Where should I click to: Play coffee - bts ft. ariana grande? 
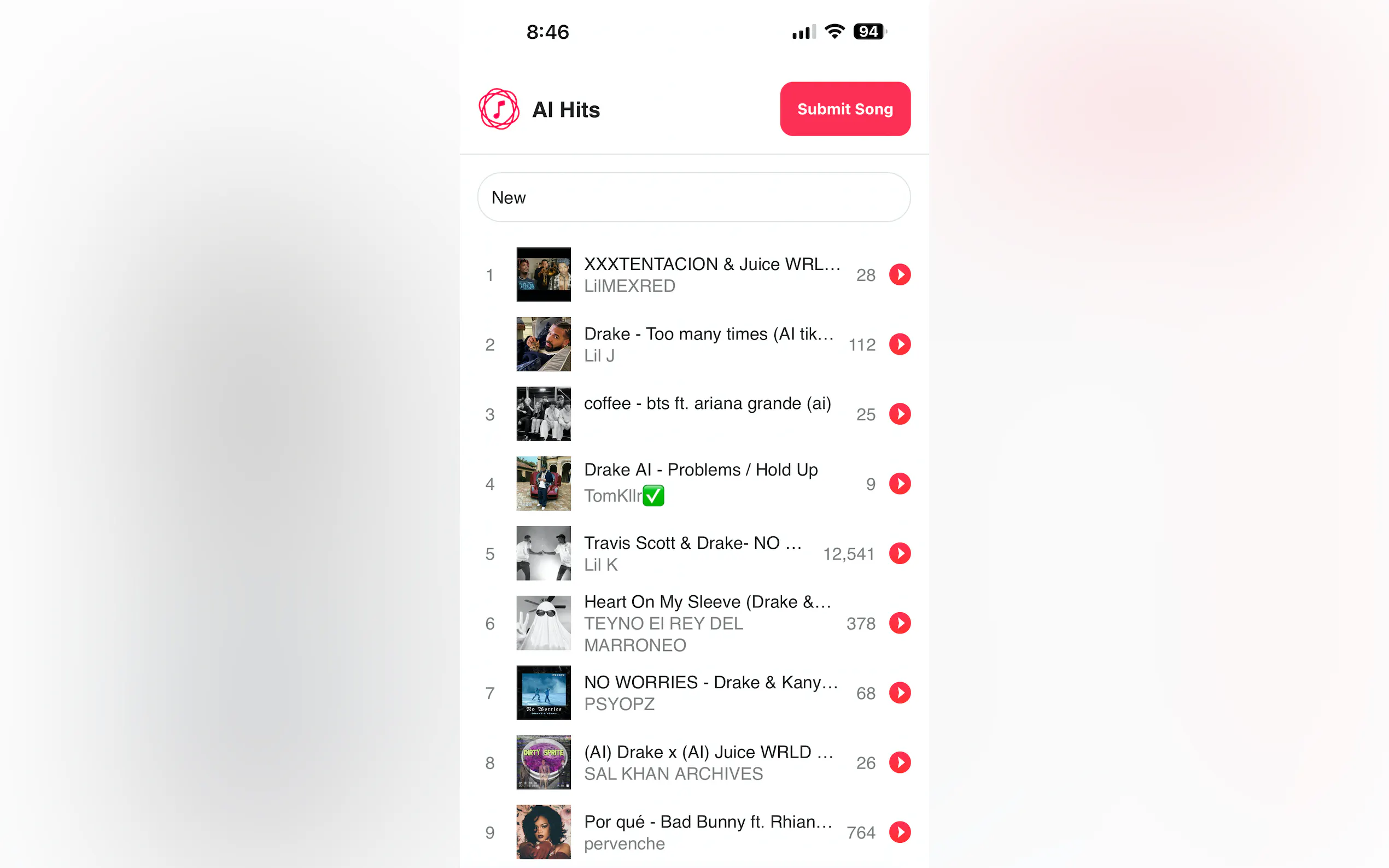(899, 414)
